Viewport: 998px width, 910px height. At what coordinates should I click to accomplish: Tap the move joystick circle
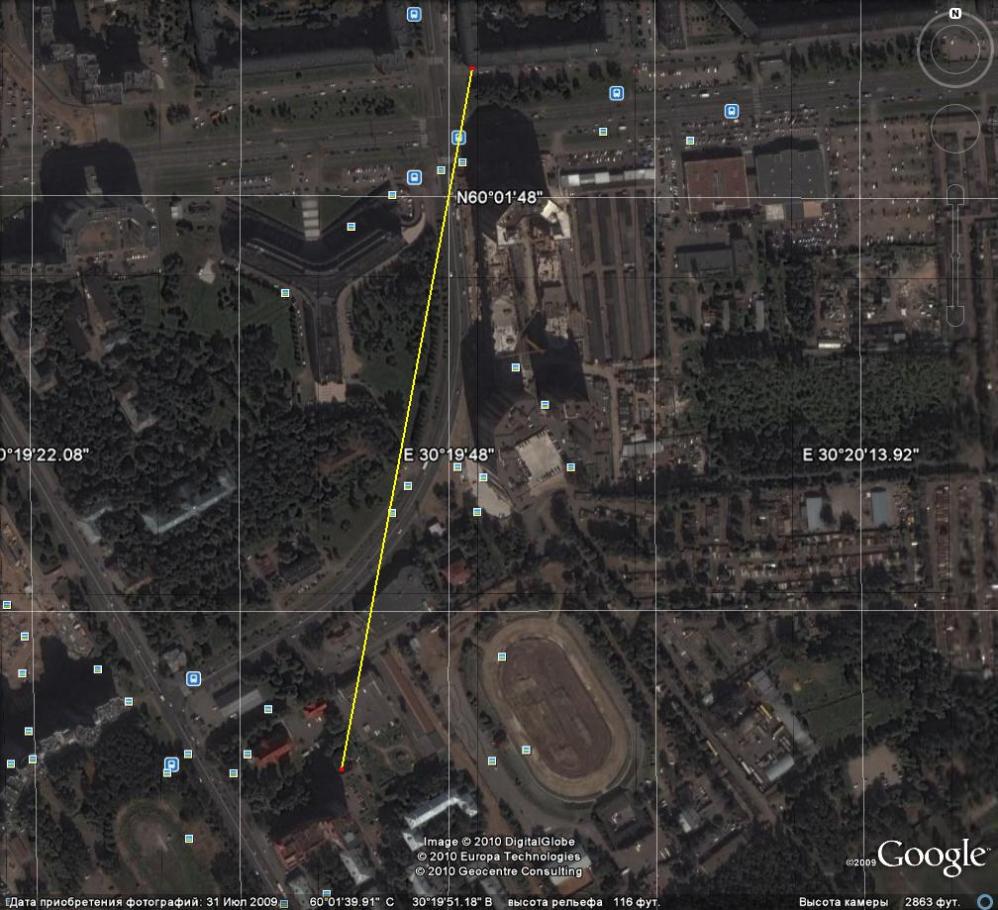tap(955, 127)
